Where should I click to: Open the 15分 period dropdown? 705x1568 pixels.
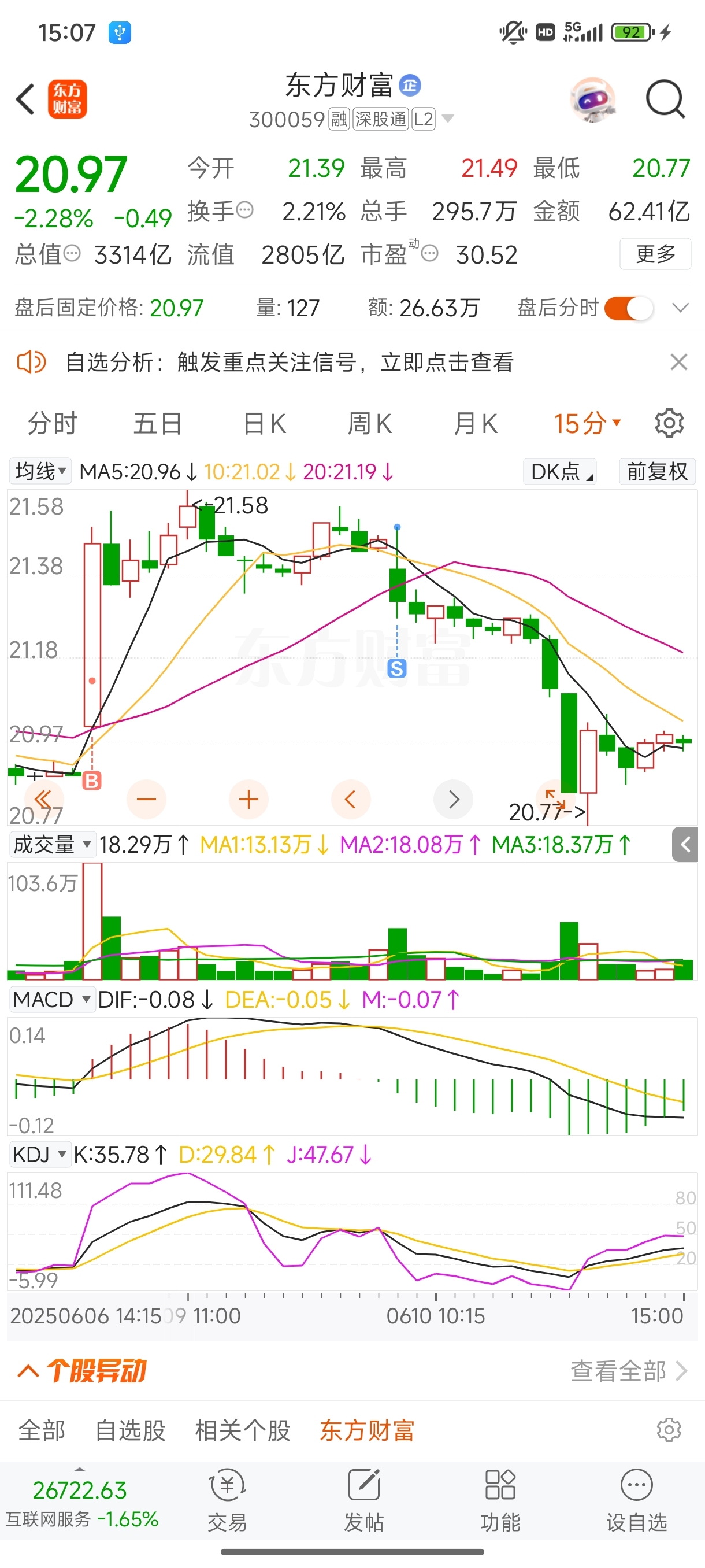tap(587, 423)
